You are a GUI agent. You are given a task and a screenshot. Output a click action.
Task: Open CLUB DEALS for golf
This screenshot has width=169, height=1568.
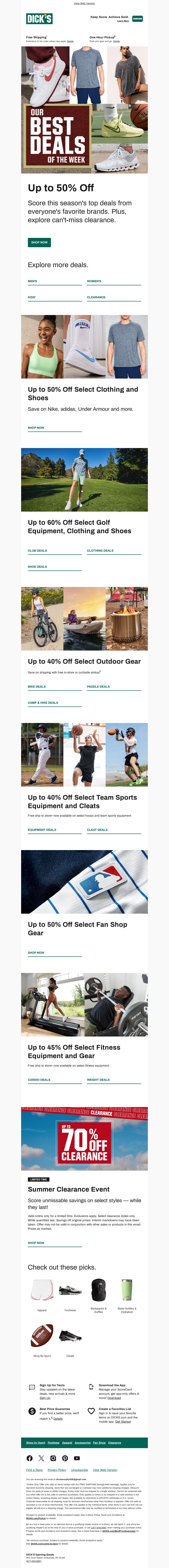[x=37, y=550]
